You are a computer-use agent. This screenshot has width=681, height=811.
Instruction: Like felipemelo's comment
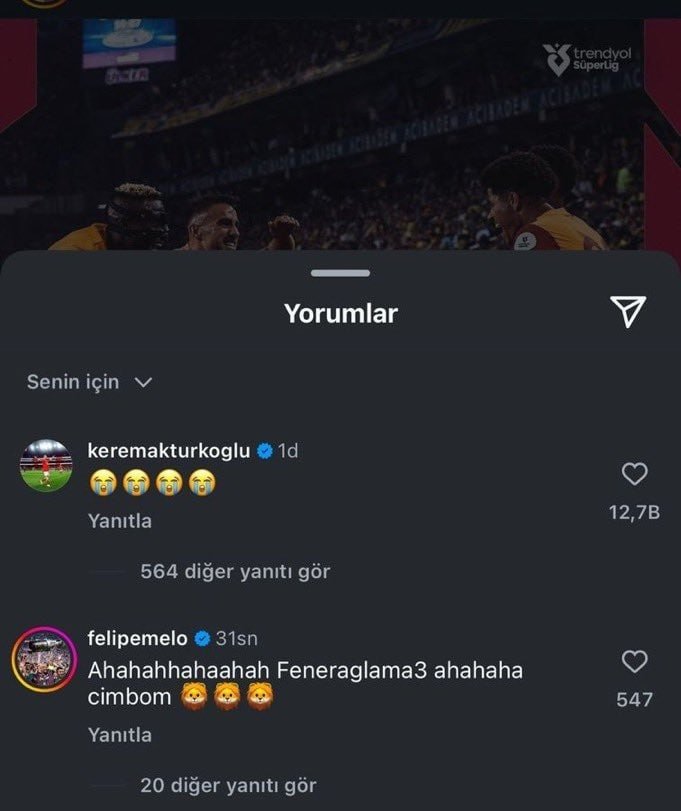pos(635,661)
